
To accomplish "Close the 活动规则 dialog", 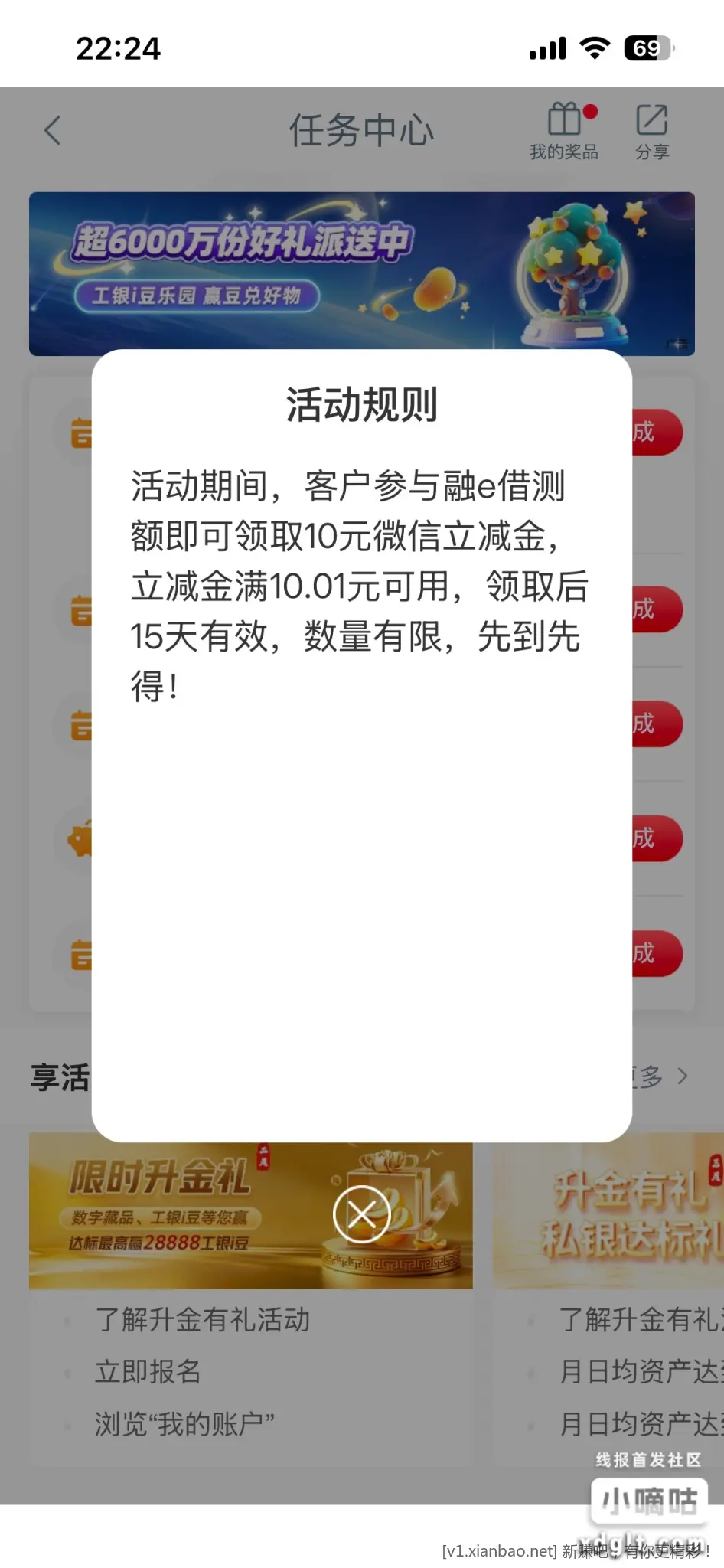I will click(362, 1214).
